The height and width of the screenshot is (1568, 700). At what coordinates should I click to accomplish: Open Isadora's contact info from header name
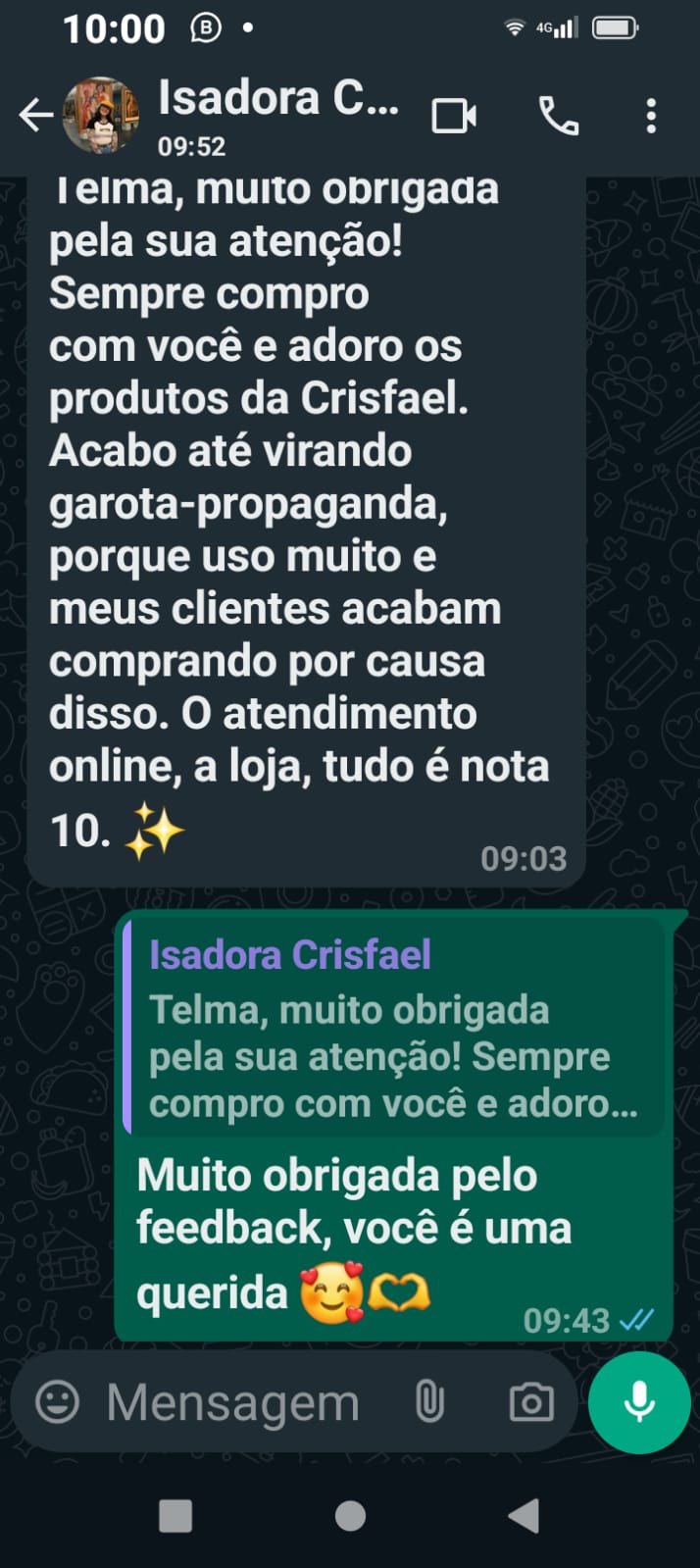coord(278,99)
